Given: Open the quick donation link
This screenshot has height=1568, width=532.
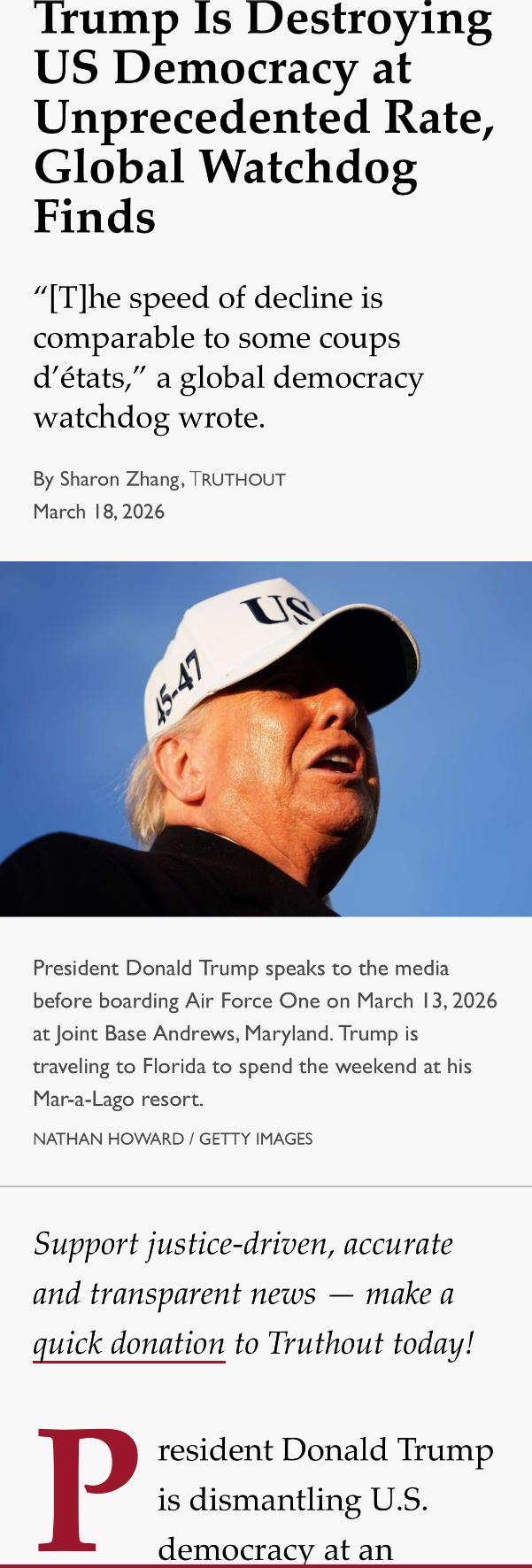Looking at the screenshot, I should pyautogui.click(x=129, y=1343).
